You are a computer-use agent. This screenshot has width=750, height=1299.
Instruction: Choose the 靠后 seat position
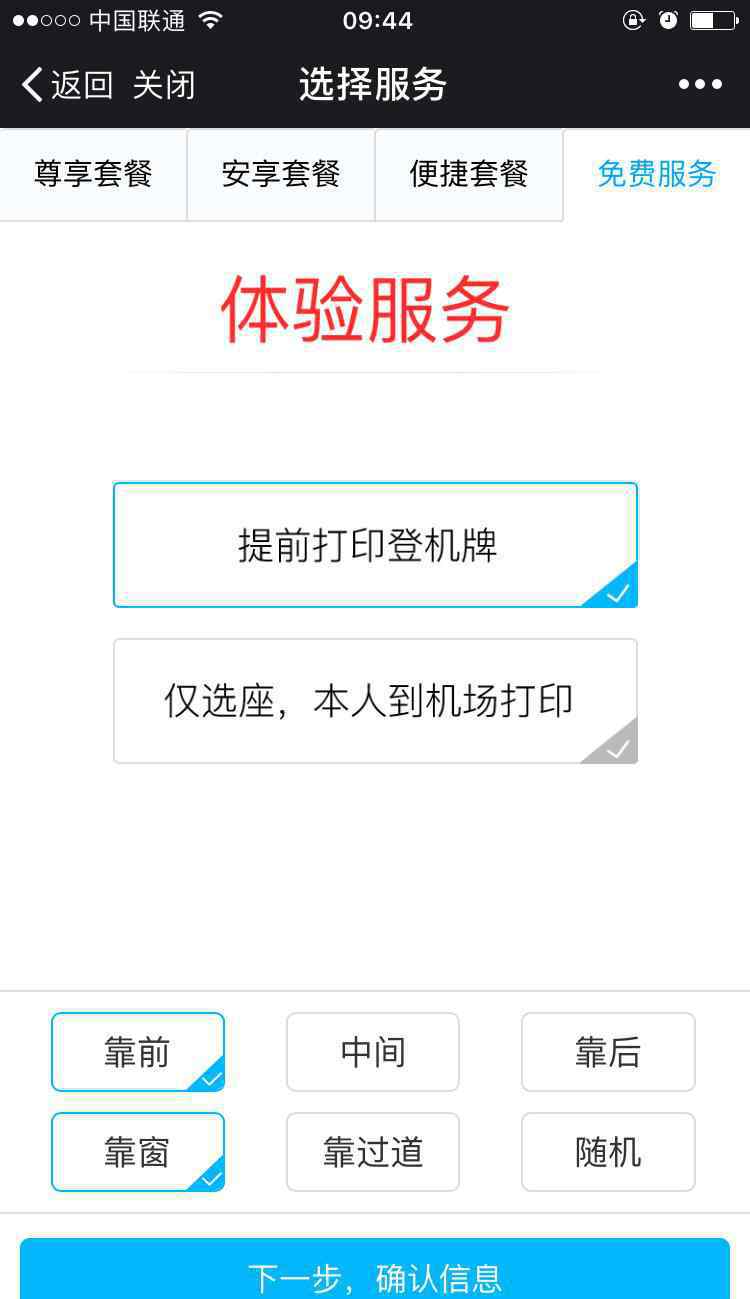[x=608, y=1052]
